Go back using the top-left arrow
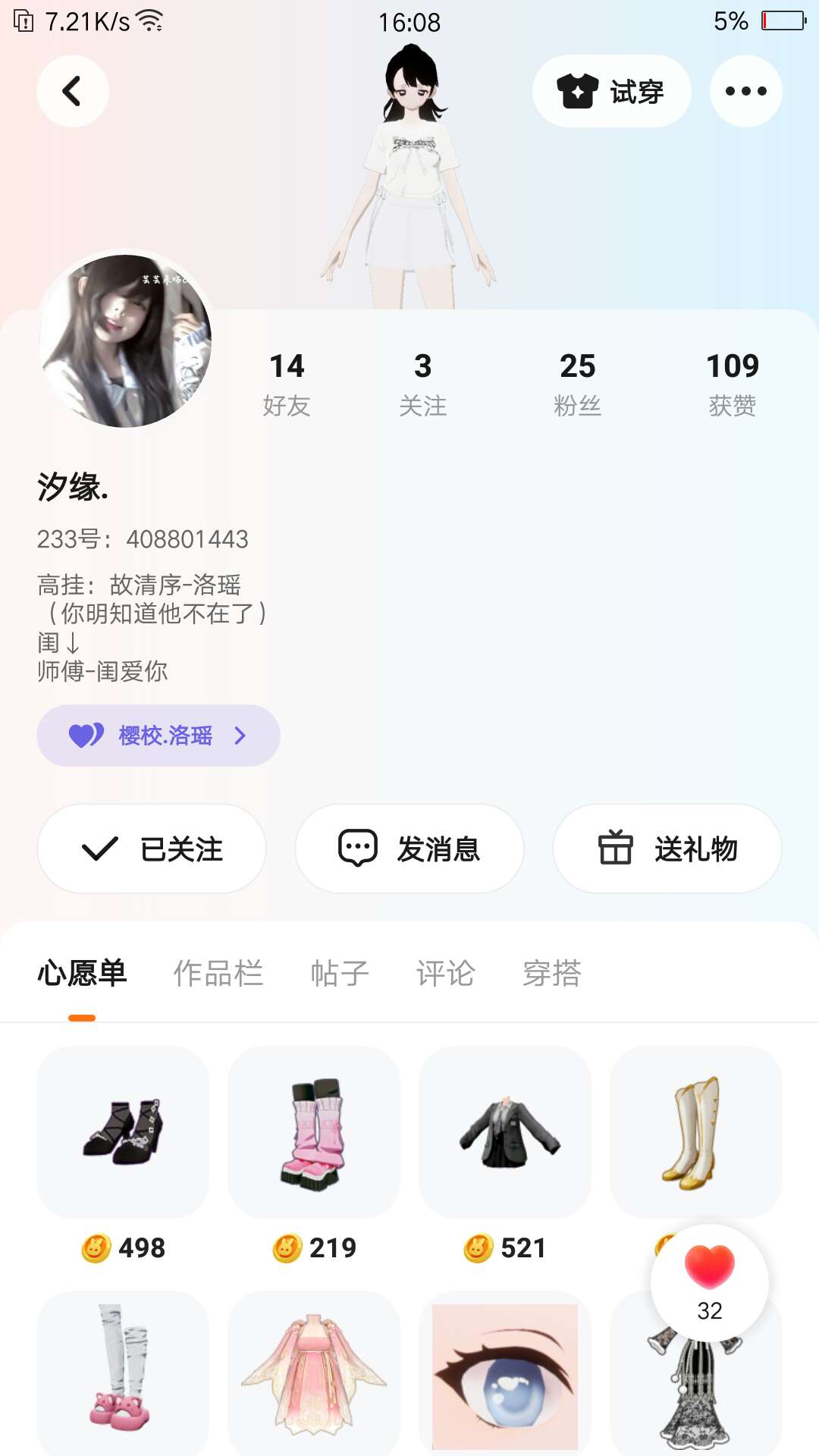The image size is (819, 1456). click(x=72, y=91)
